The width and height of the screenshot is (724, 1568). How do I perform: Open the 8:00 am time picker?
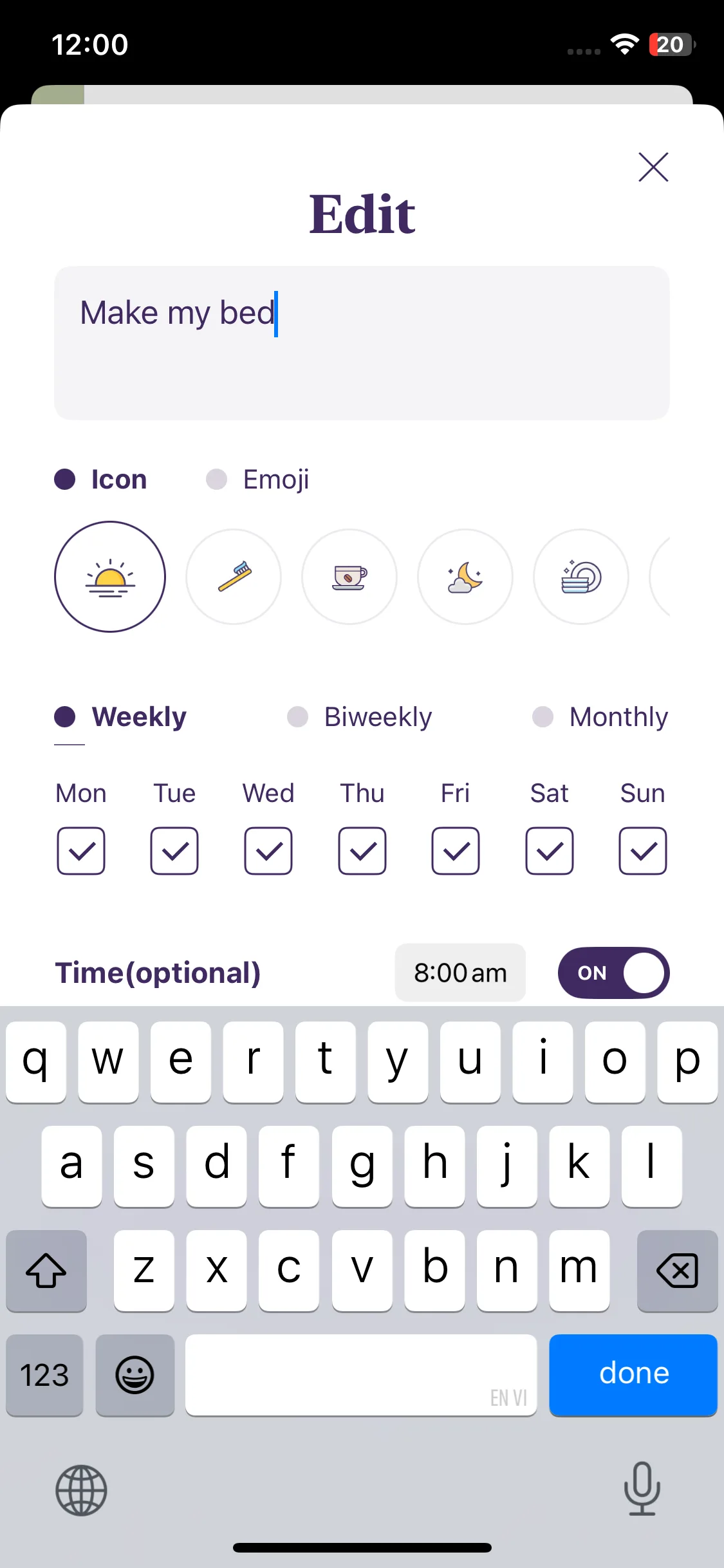[x=460, y=973]
